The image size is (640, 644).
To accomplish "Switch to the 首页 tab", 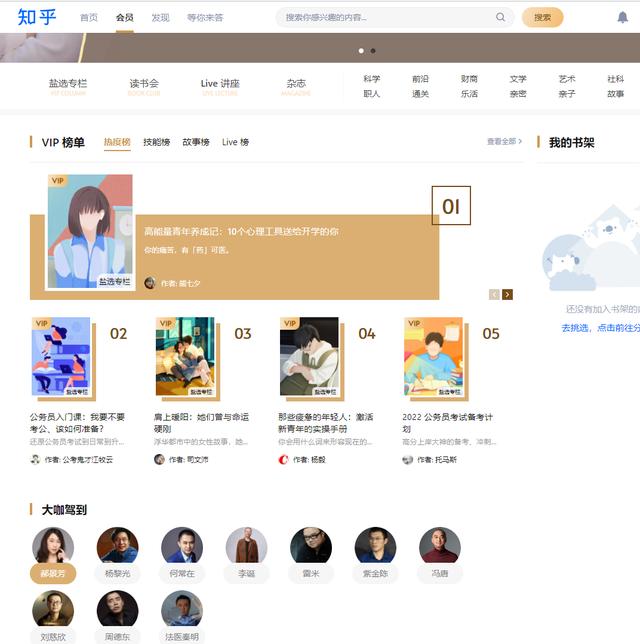I will tap(89, 17).
